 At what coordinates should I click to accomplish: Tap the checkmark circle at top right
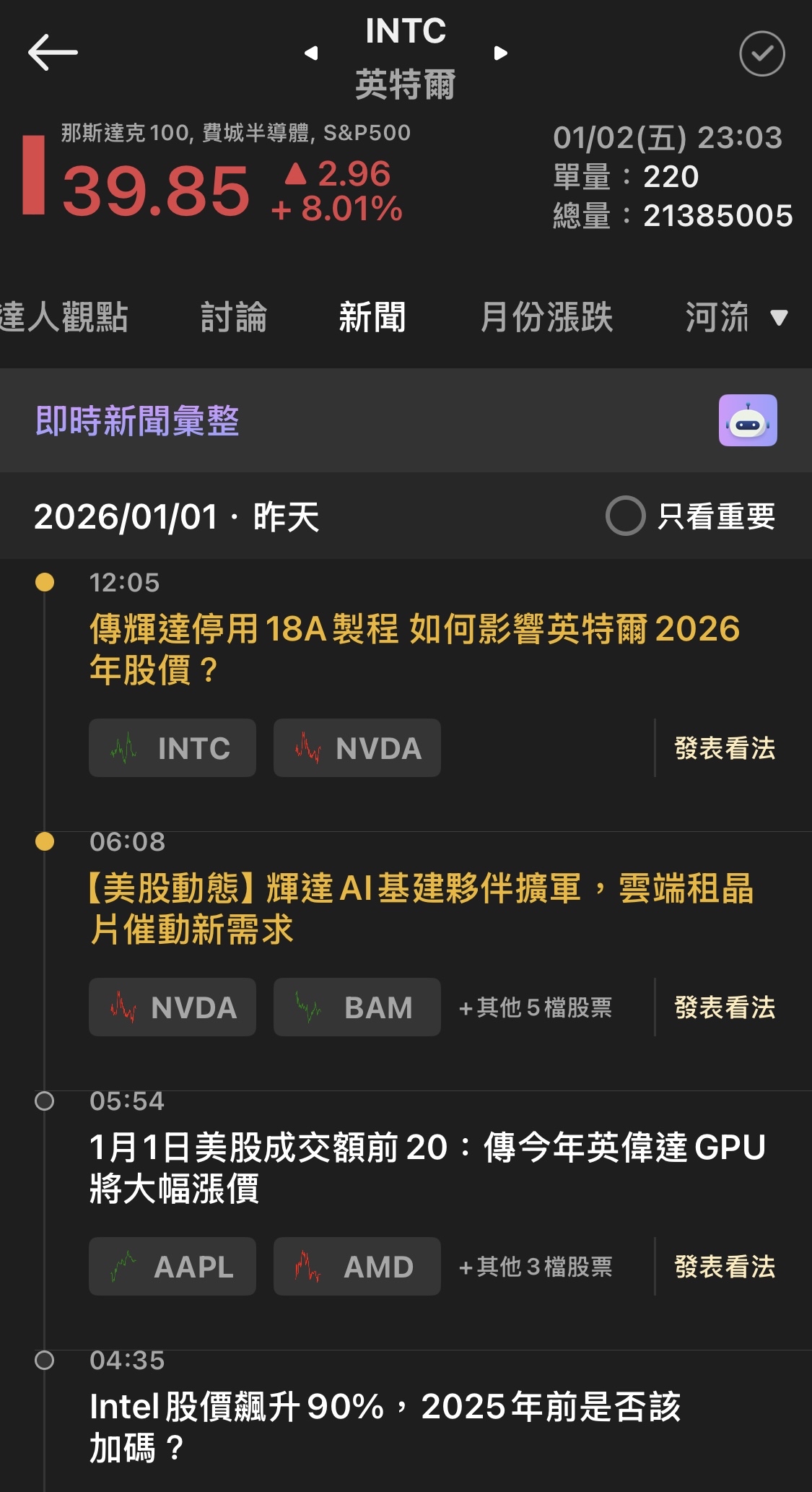764,53
